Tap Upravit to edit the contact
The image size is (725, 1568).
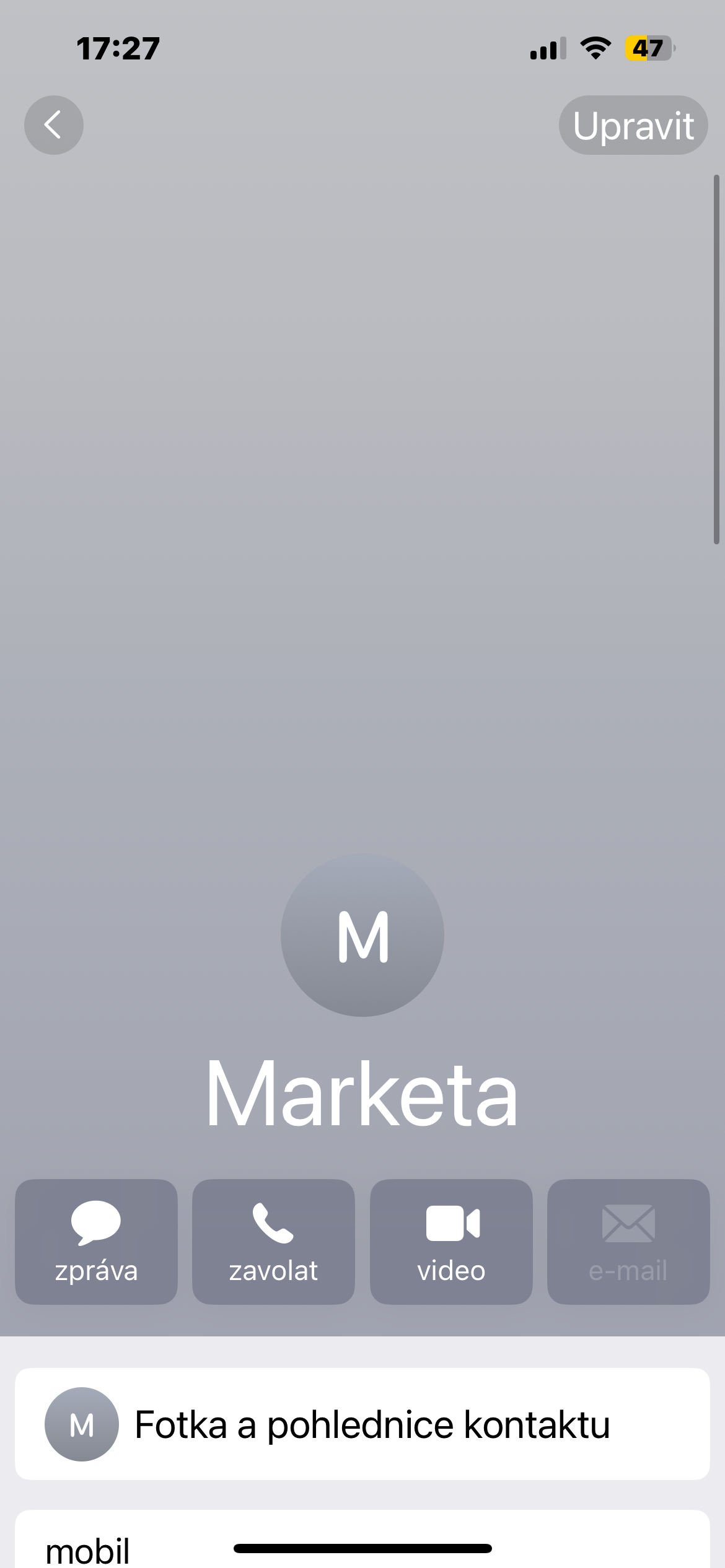coord(633,126)
